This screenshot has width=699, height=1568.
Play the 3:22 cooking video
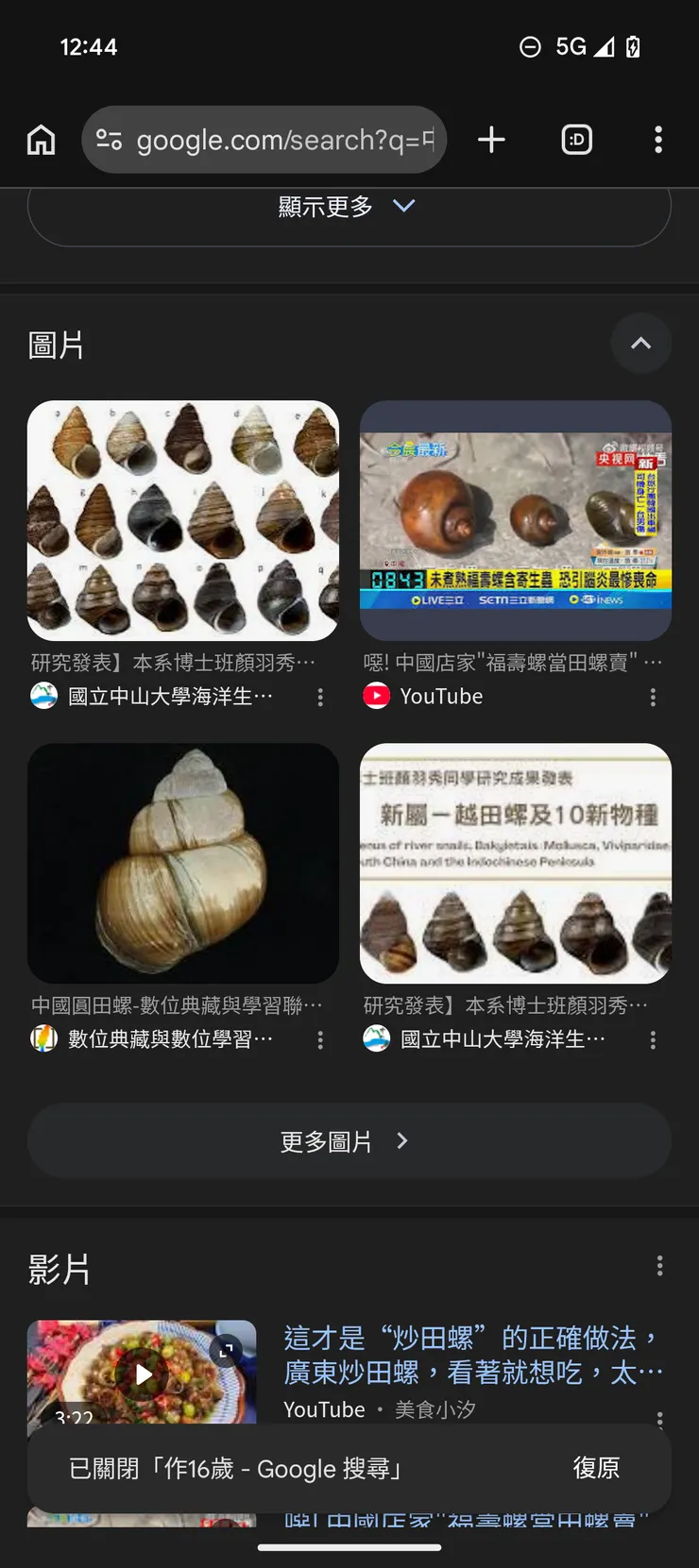143,1374
